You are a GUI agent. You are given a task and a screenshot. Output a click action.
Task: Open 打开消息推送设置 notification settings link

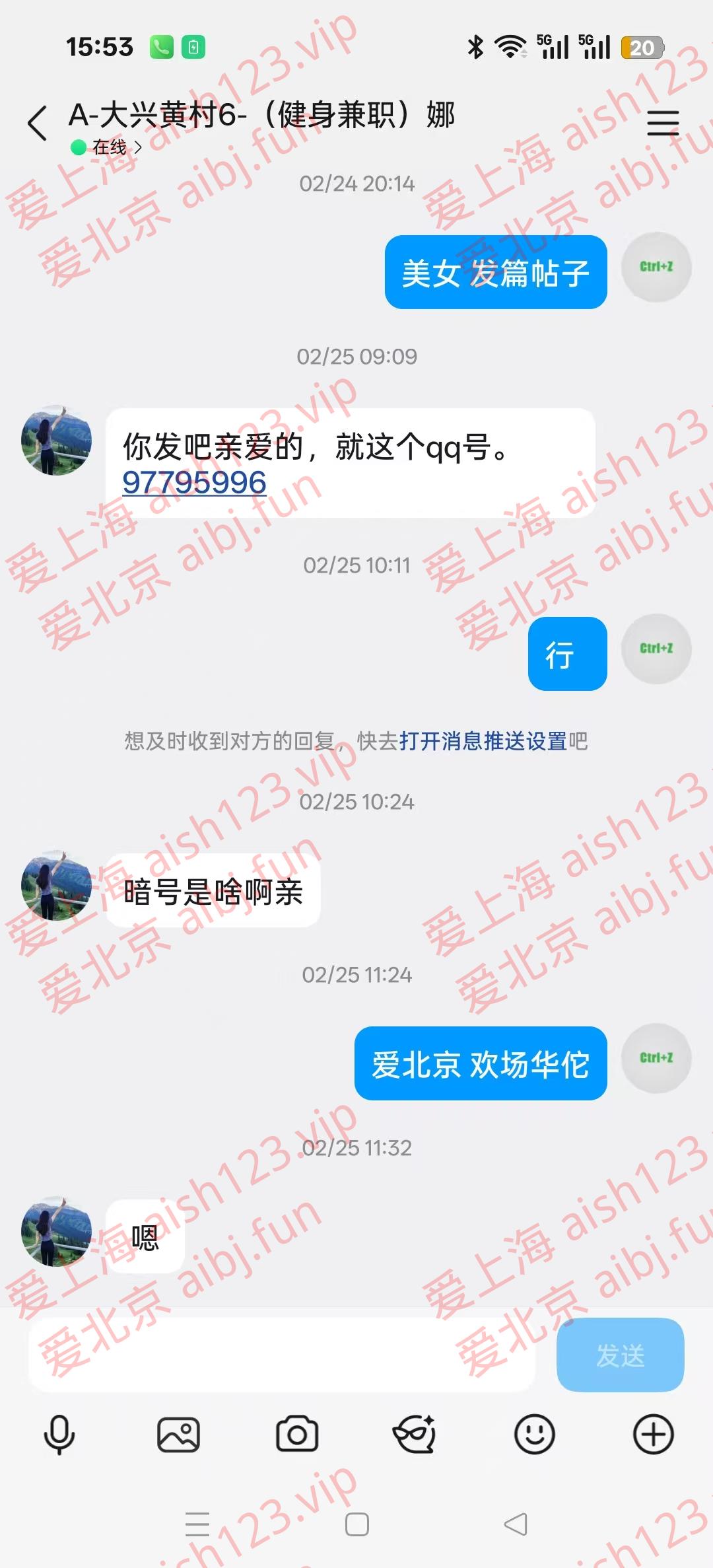[484, 741]
